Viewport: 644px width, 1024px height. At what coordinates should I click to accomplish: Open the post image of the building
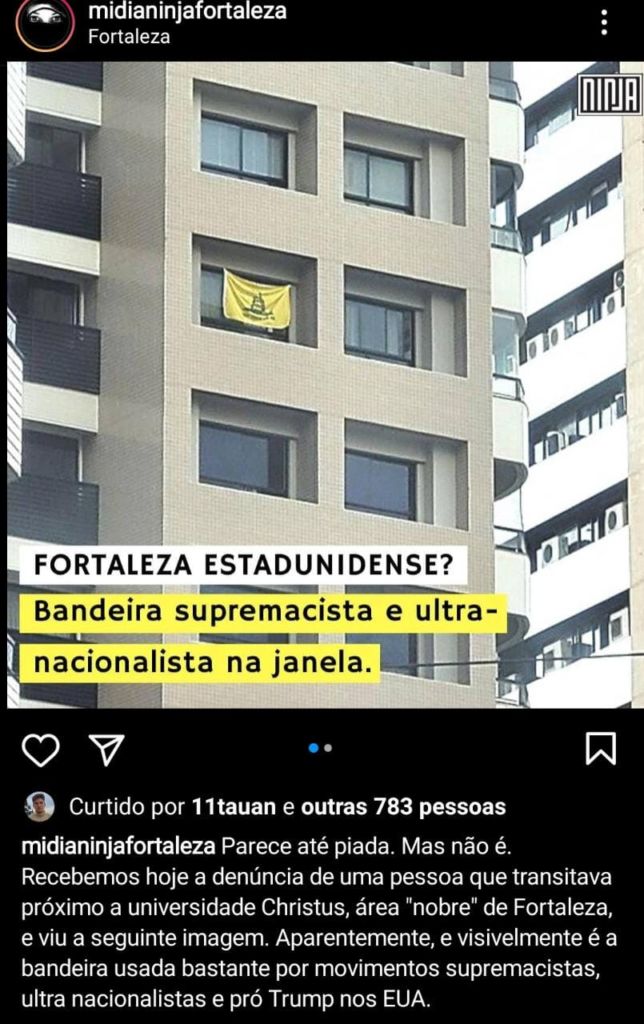322,384
